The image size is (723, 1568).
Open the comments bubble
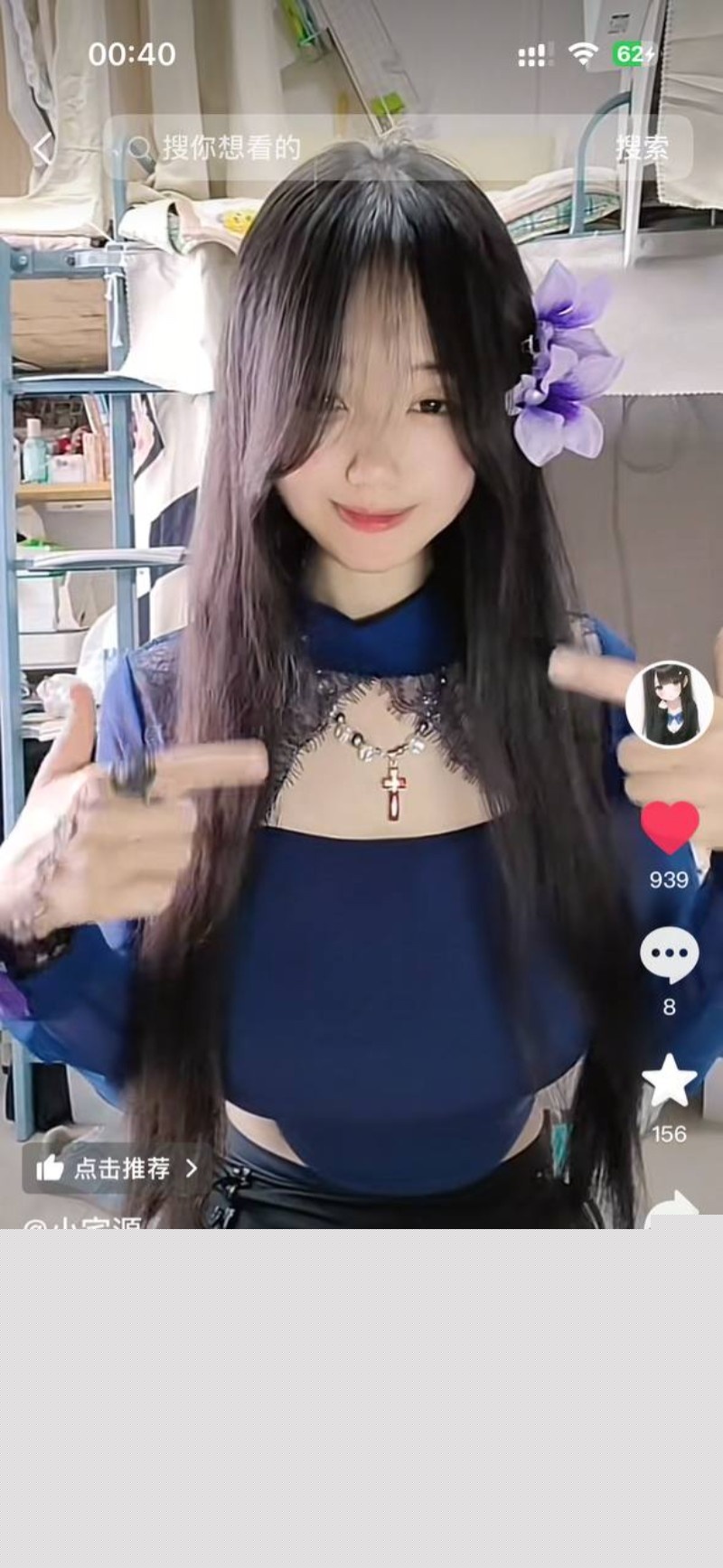tap(669, 955)
